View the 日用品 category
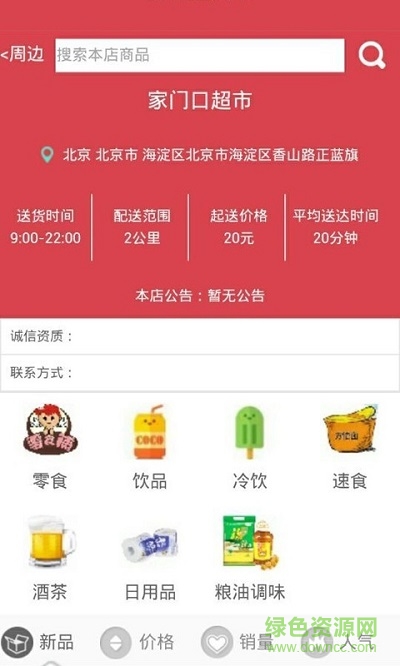This screenshot has width=400, height=666. point(150,558)
